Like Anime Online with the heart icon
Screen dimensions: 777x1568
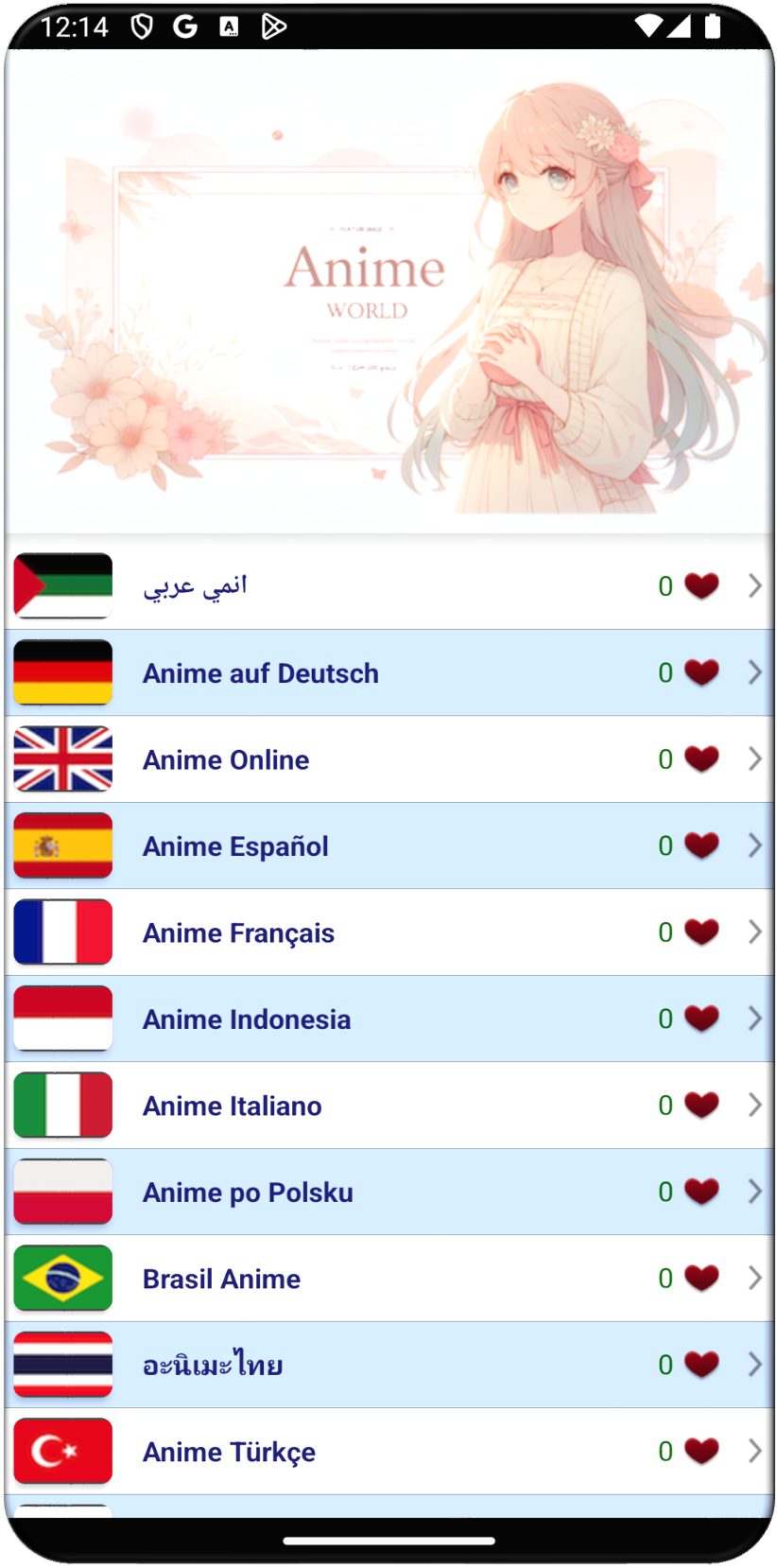point(701,759)
